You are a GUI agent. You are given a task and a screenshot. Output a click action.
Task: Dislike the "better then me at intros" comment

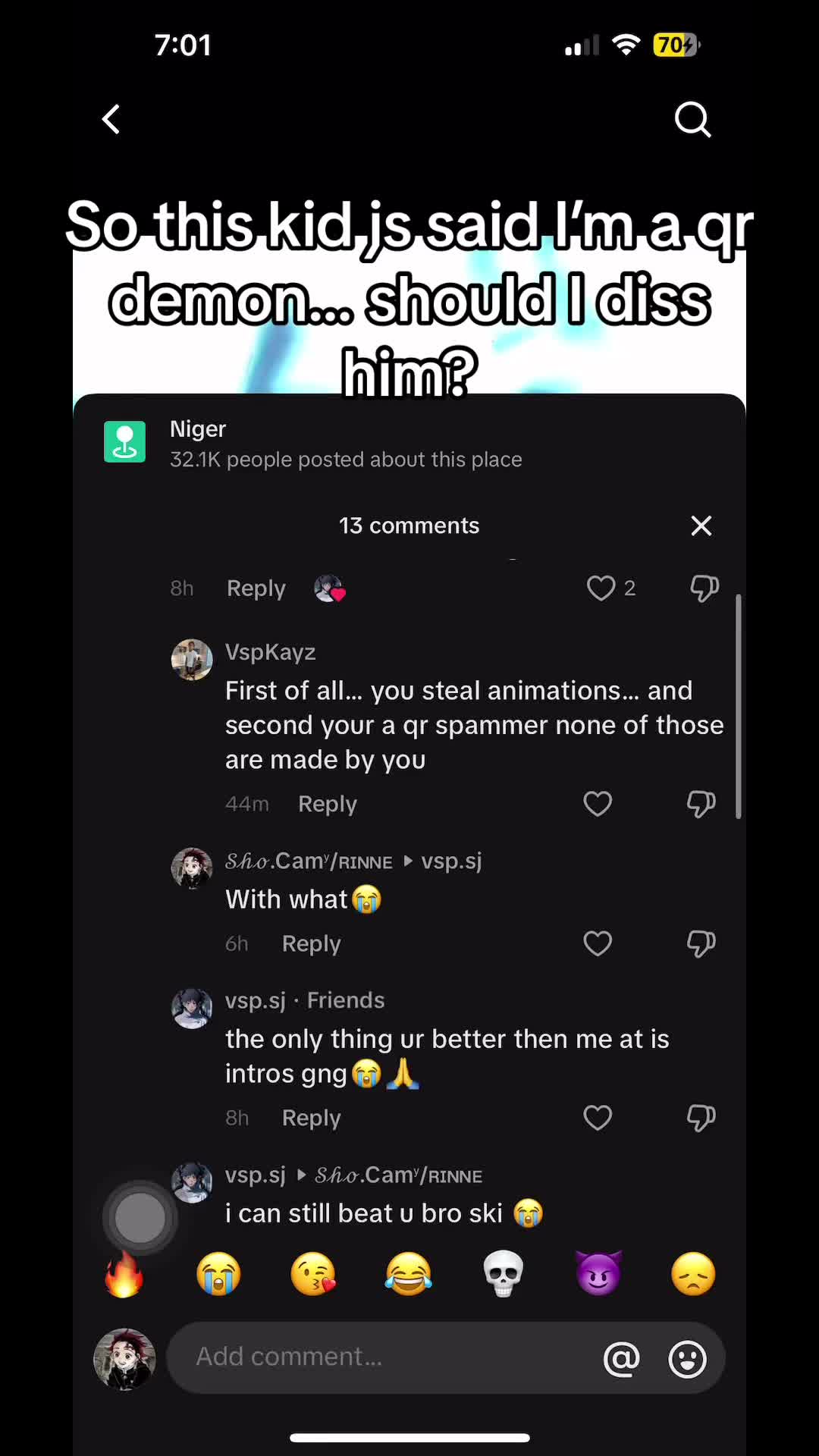point(701,1118)
